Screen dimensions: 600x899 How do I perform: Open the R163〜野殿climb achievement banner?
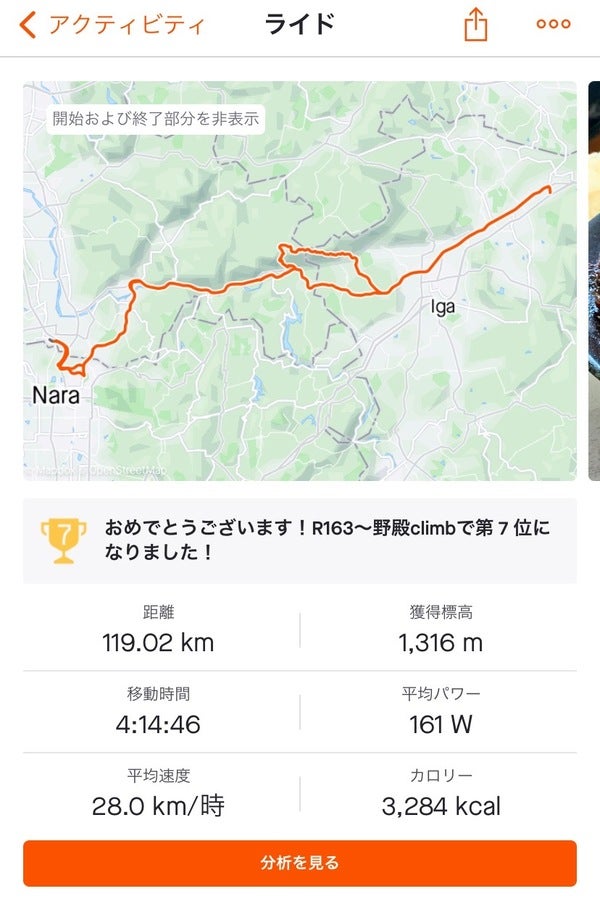click(x=300, y=540)
